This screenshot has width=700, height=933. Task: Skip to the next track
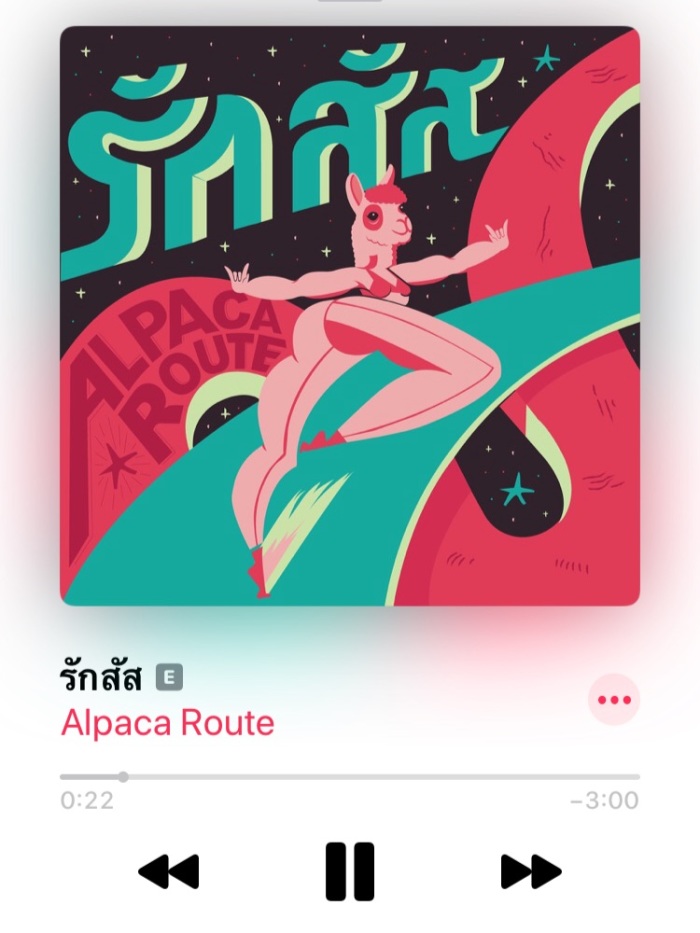point(531,871)
